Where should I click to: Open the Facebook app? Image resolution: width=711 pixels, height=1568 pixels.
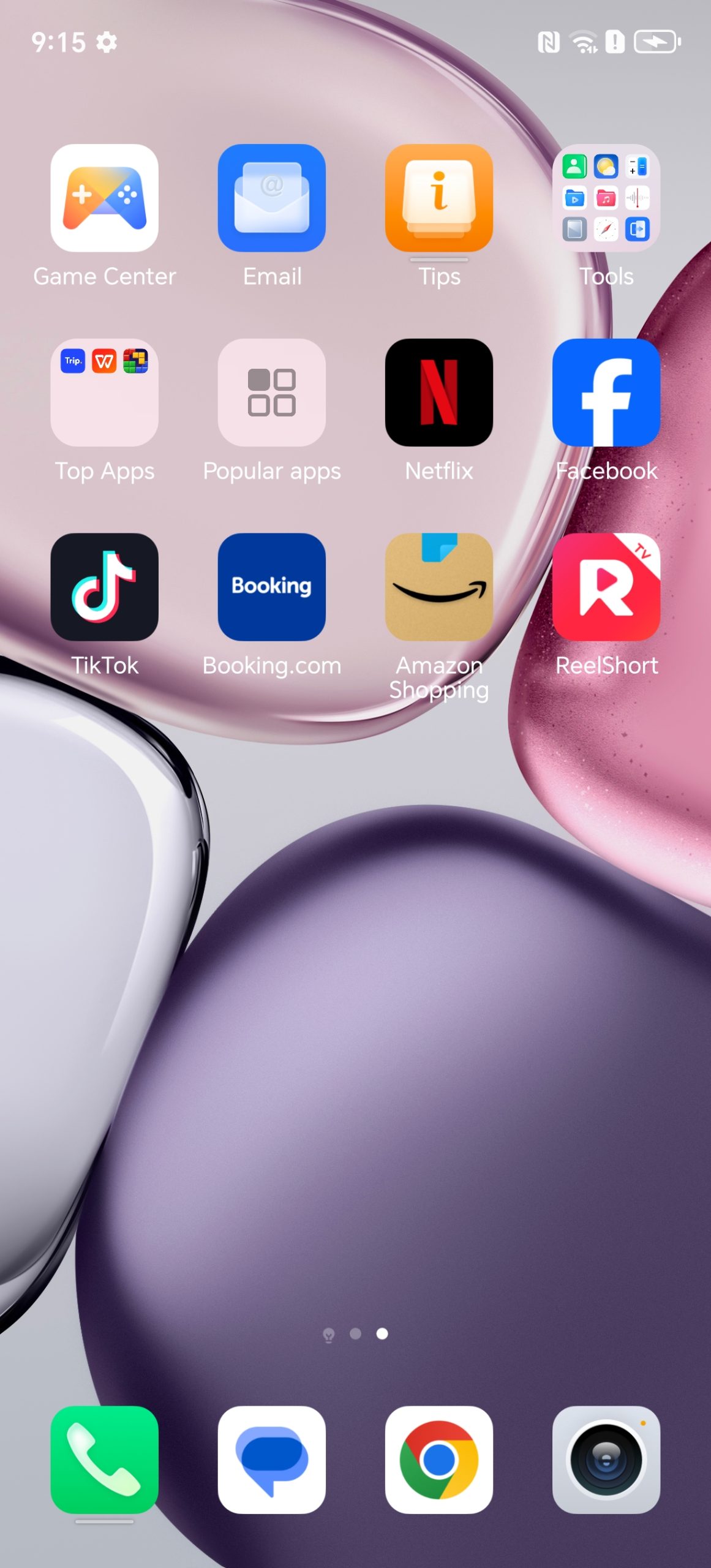tap(606, 393)
